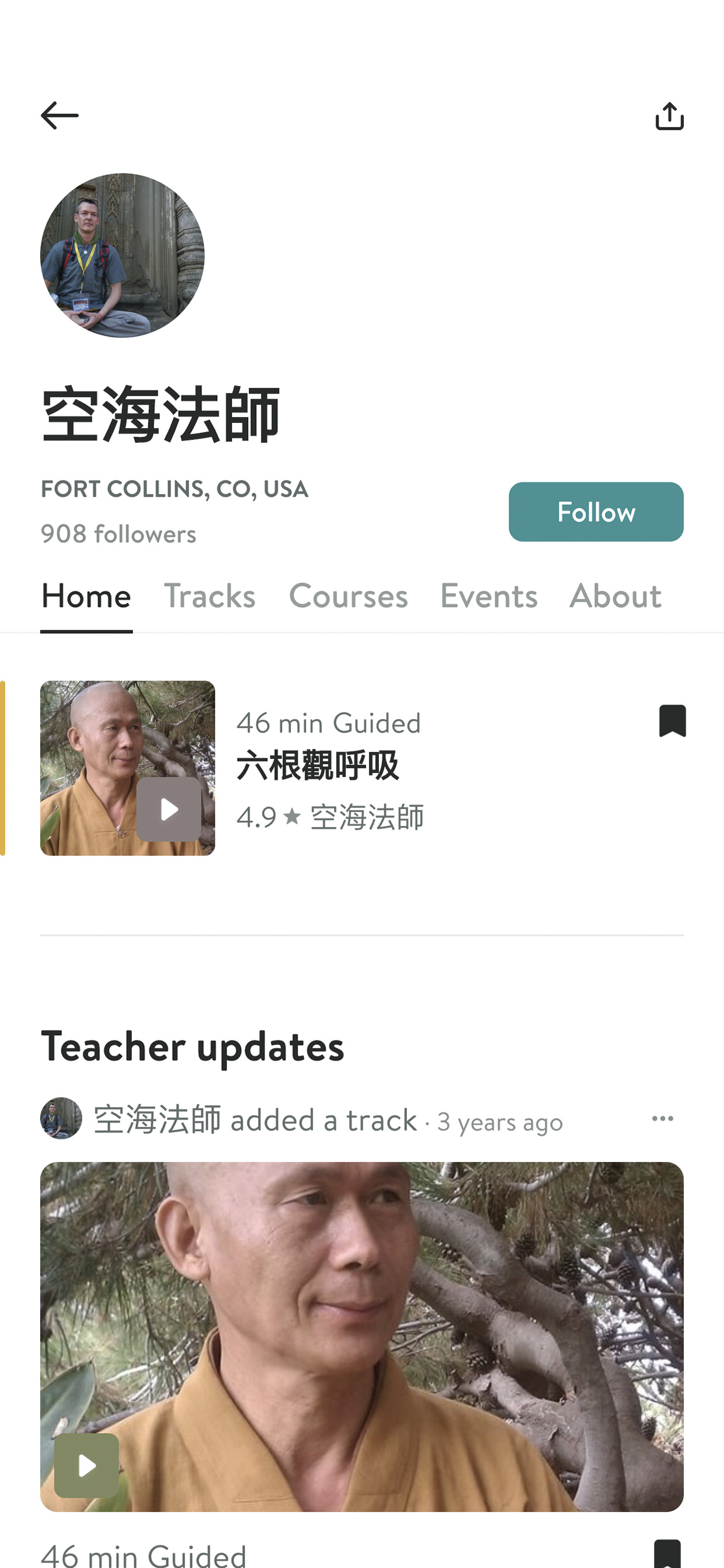The width and height of the screenshot is (724, 1568).
Task: Go back using the top-left arrow
Action: pos(60,116)
